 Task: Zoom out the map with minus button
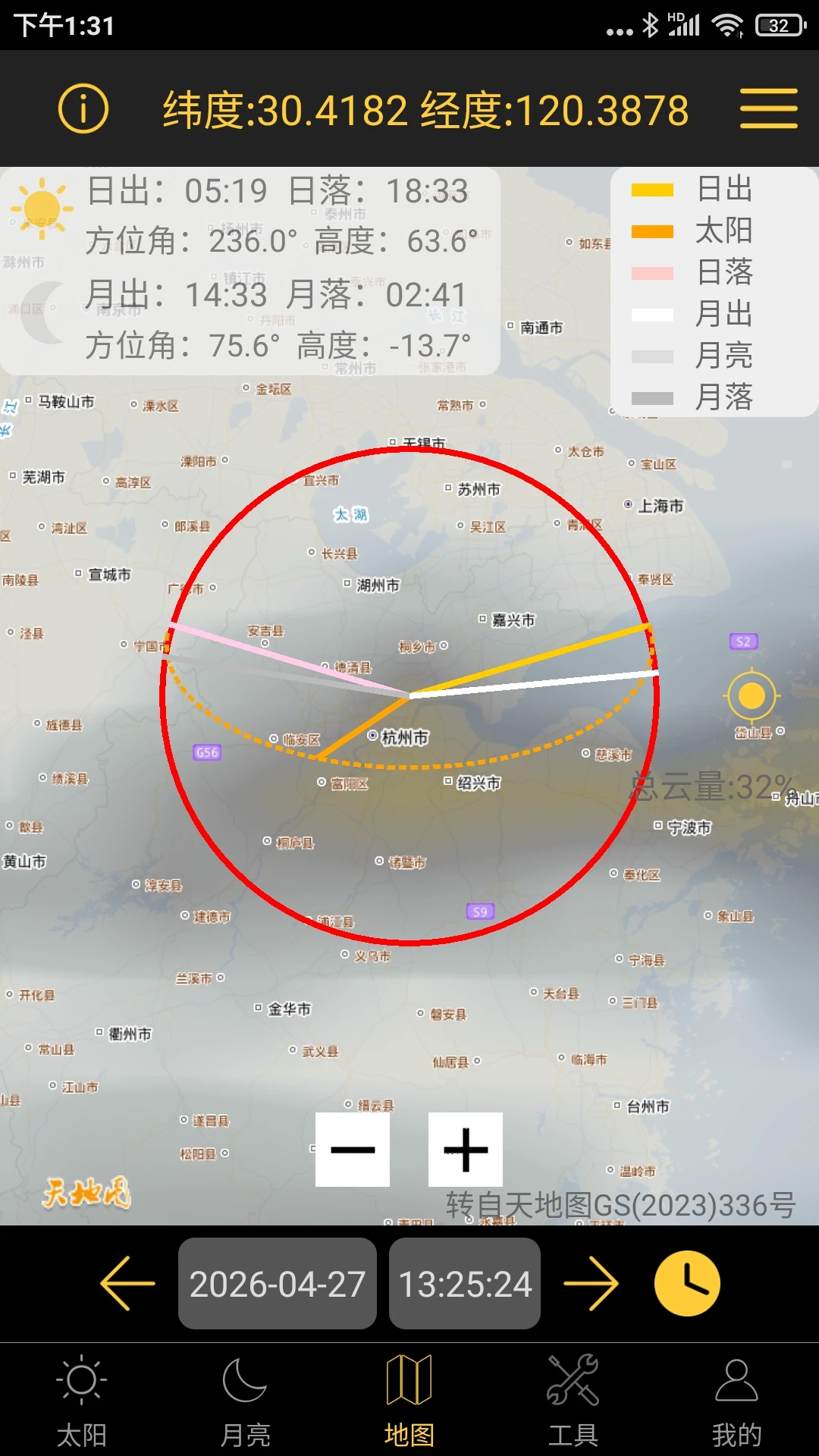click(353, 1150)
